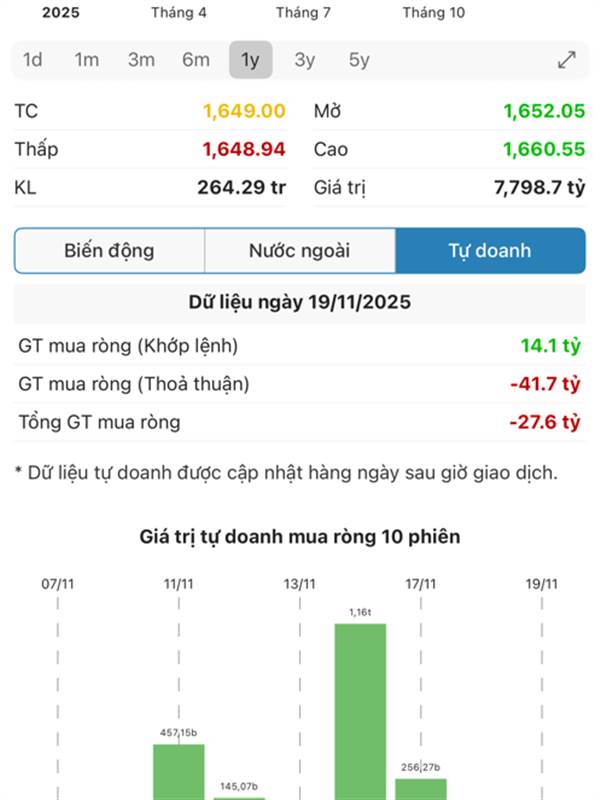The image size is (600, 800).
Task: Select the Tự doanh tab
Action: click(490, 250)
